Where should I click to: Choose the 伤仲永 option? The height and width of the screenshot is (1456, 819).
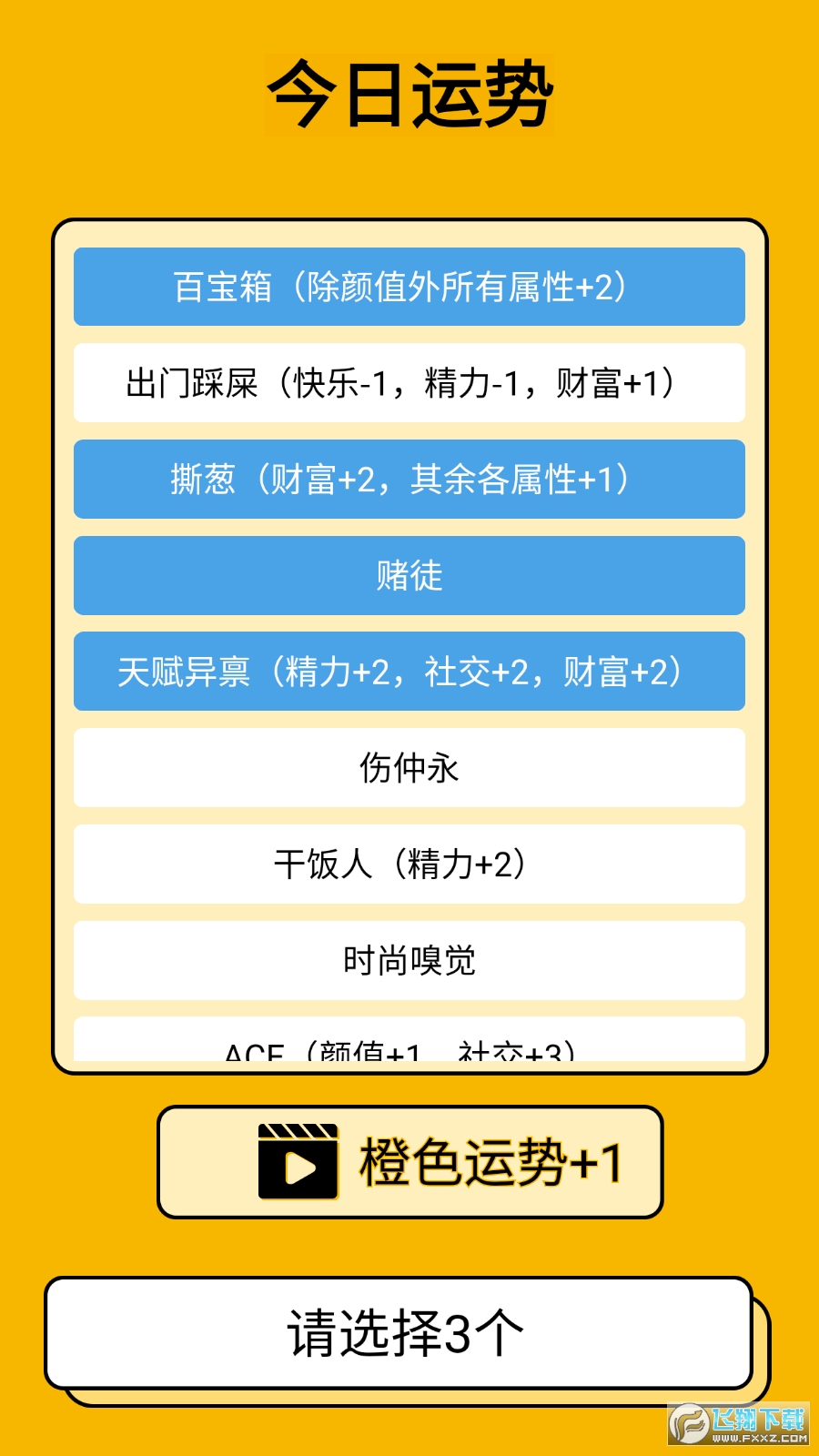point(409,768)
